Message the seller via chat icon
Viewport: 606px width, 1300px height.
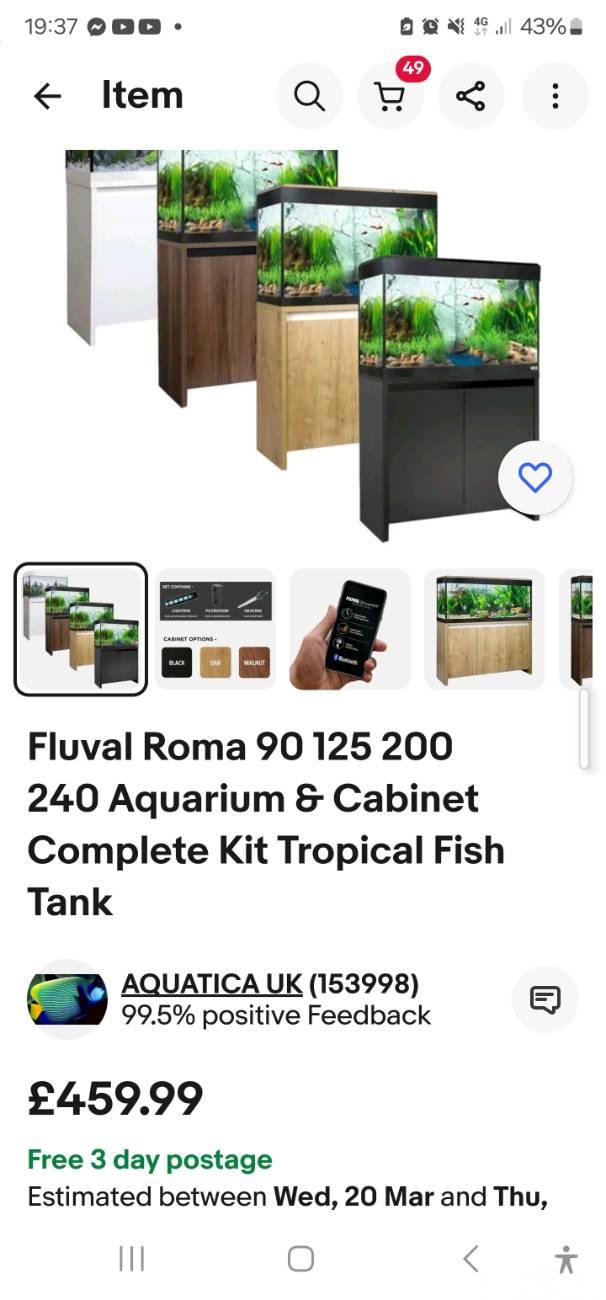pos(545,999)
